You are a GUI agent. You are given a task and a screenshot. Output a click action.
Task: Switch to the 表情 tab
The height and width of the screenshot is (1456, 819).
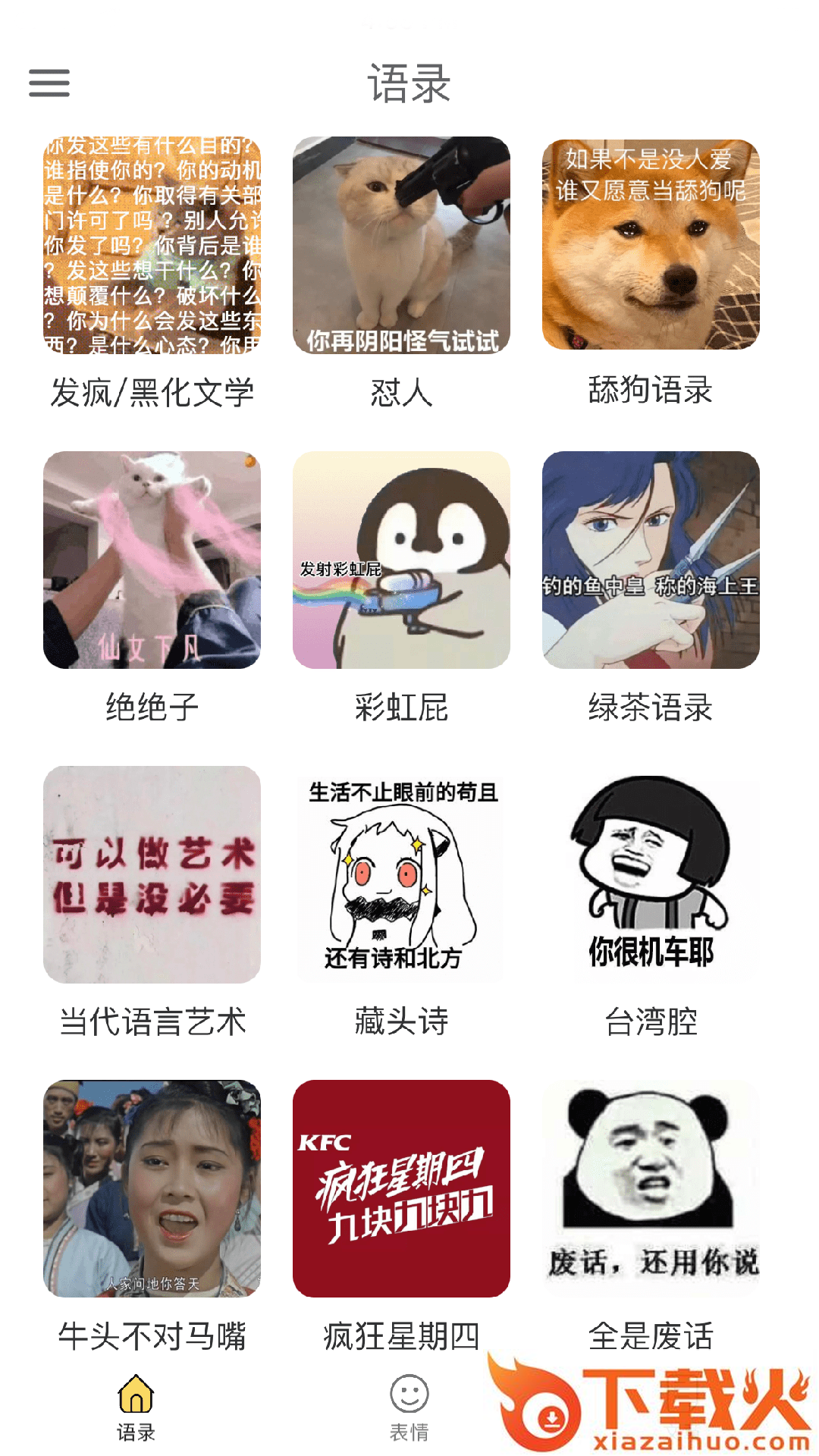tap(409, 1407)
